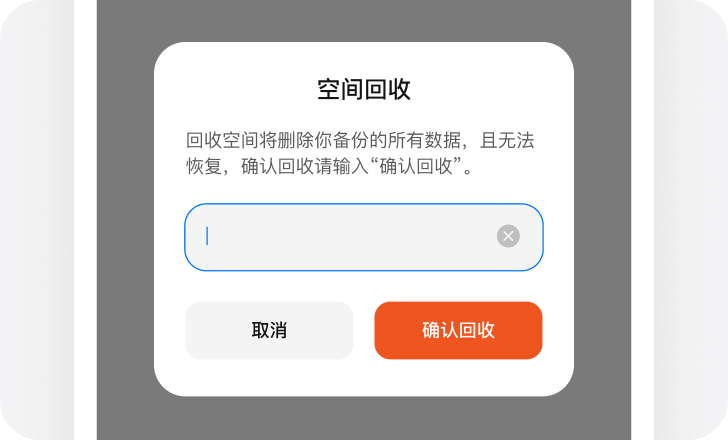Cancel the space reclaim dialog with 取消
Screen dimensions: 728x440
click(x=269, y=330)
